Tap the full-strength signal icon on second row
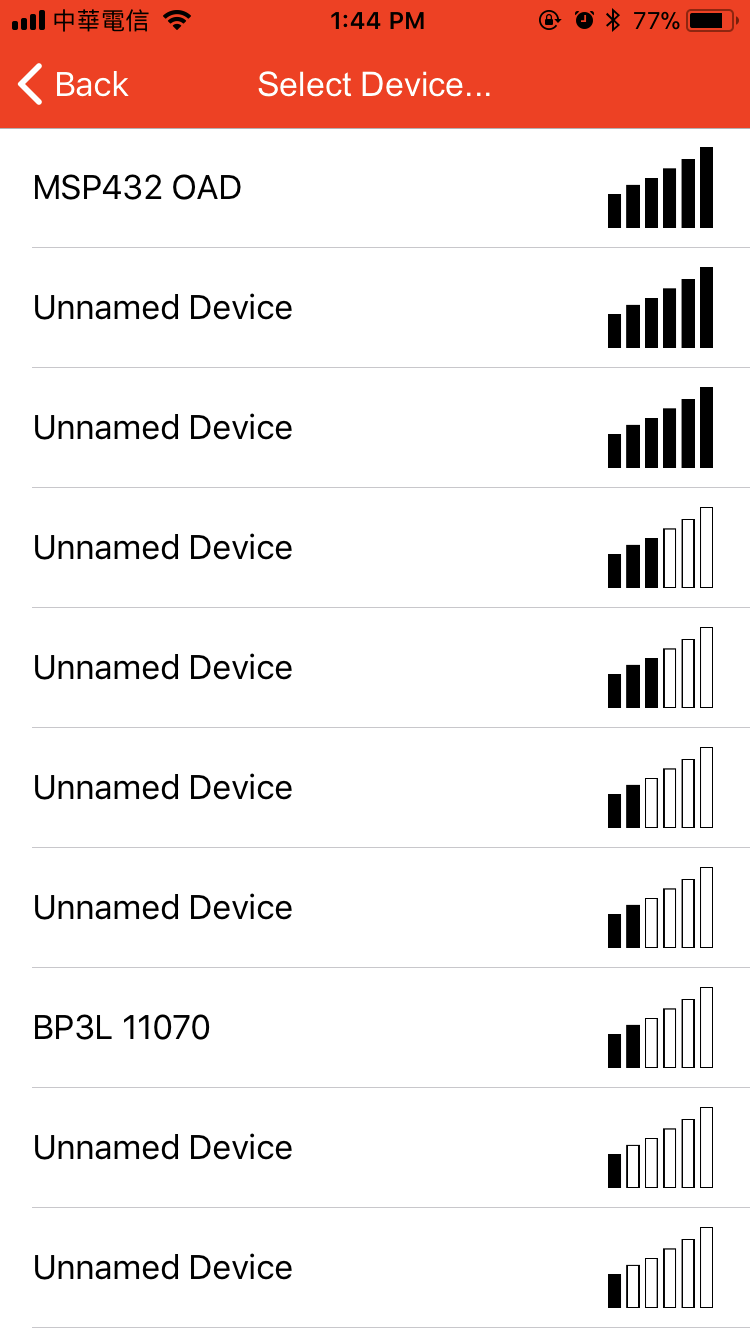Viewport: 750px width, 1334px height. [x=660, y=308]
